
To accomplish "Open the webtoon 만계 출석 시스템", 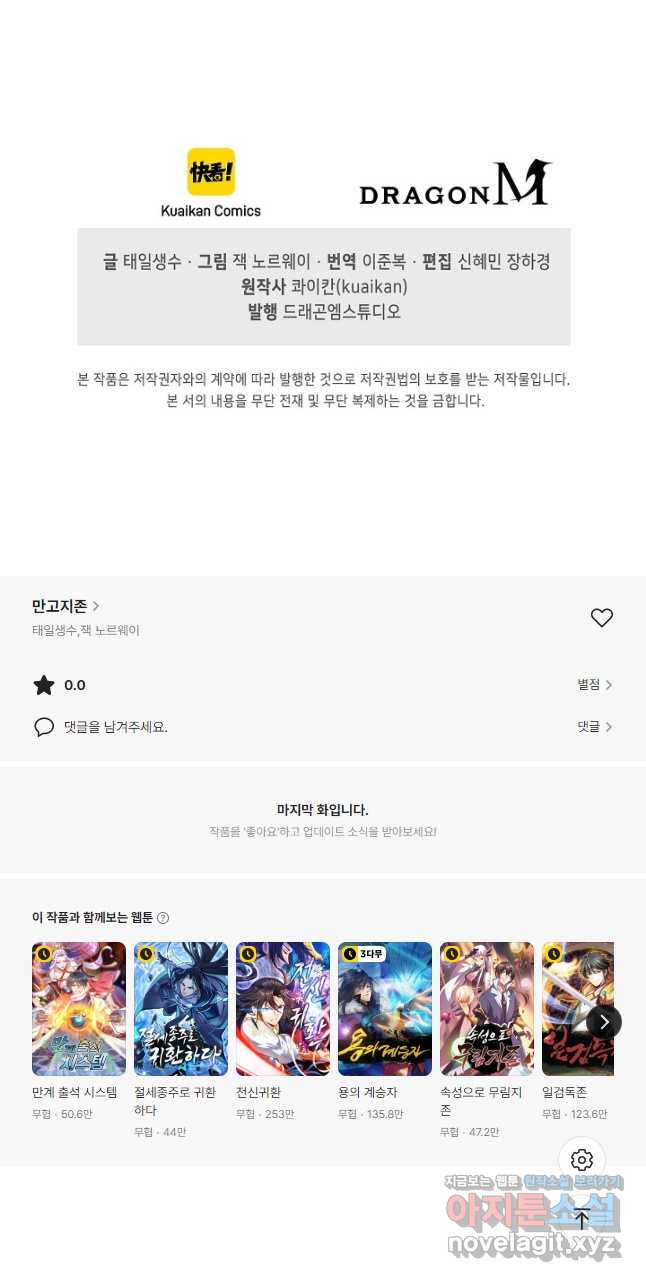I will (x=79, y=1009).
